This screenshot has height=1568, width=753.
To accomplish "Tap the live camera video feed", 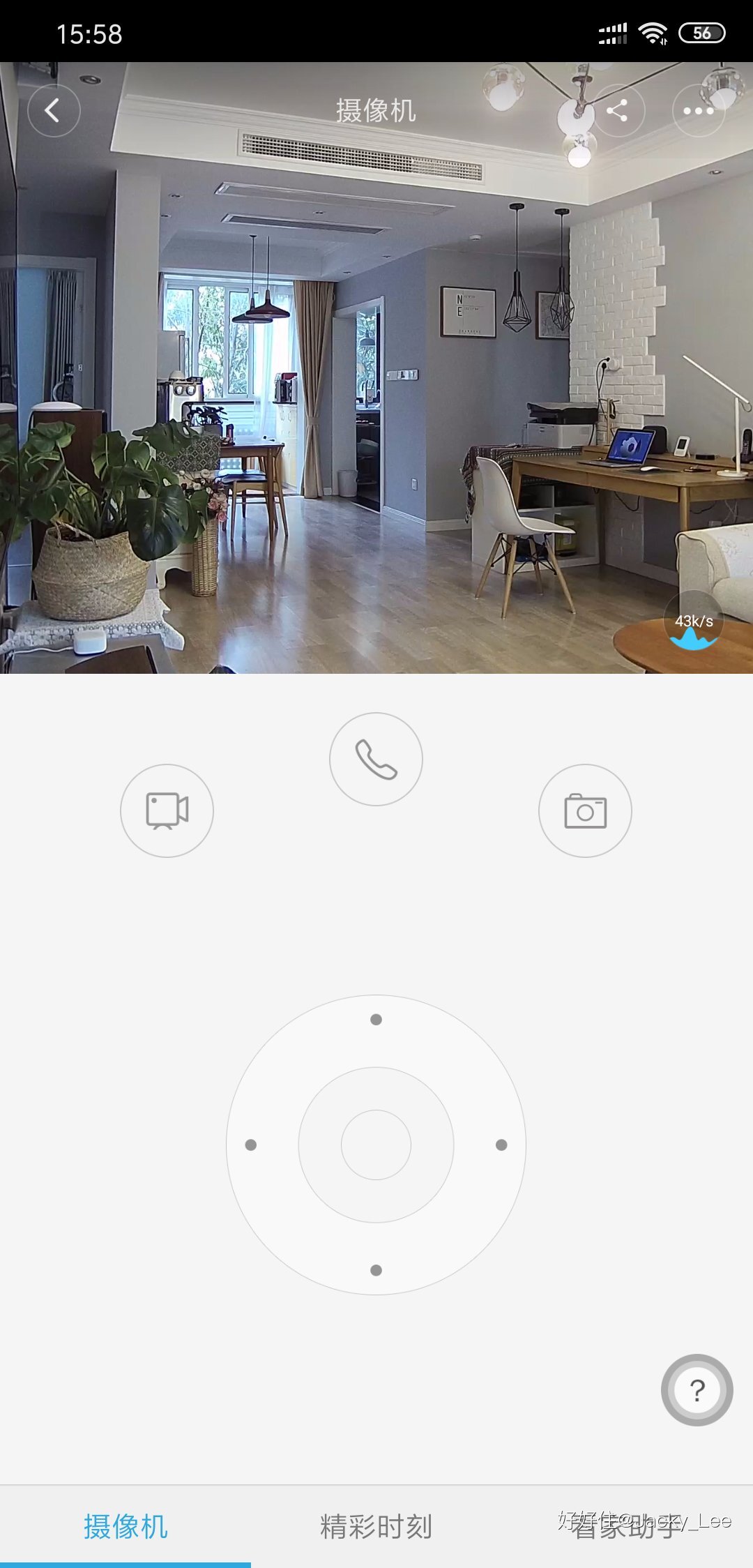I will click(x=376, y=419).
